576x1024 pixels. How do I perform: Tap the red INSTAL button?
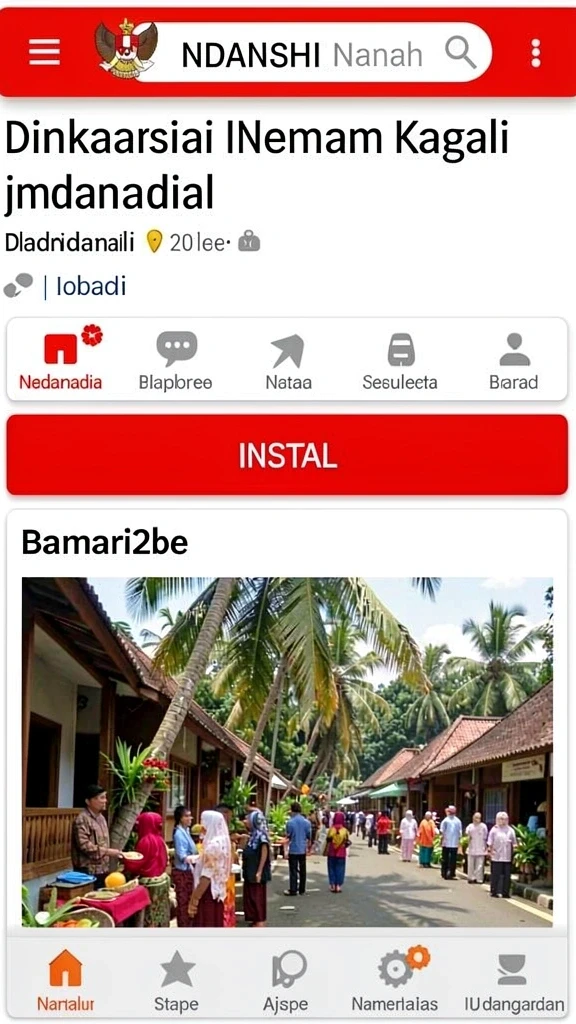click(287, 455)
